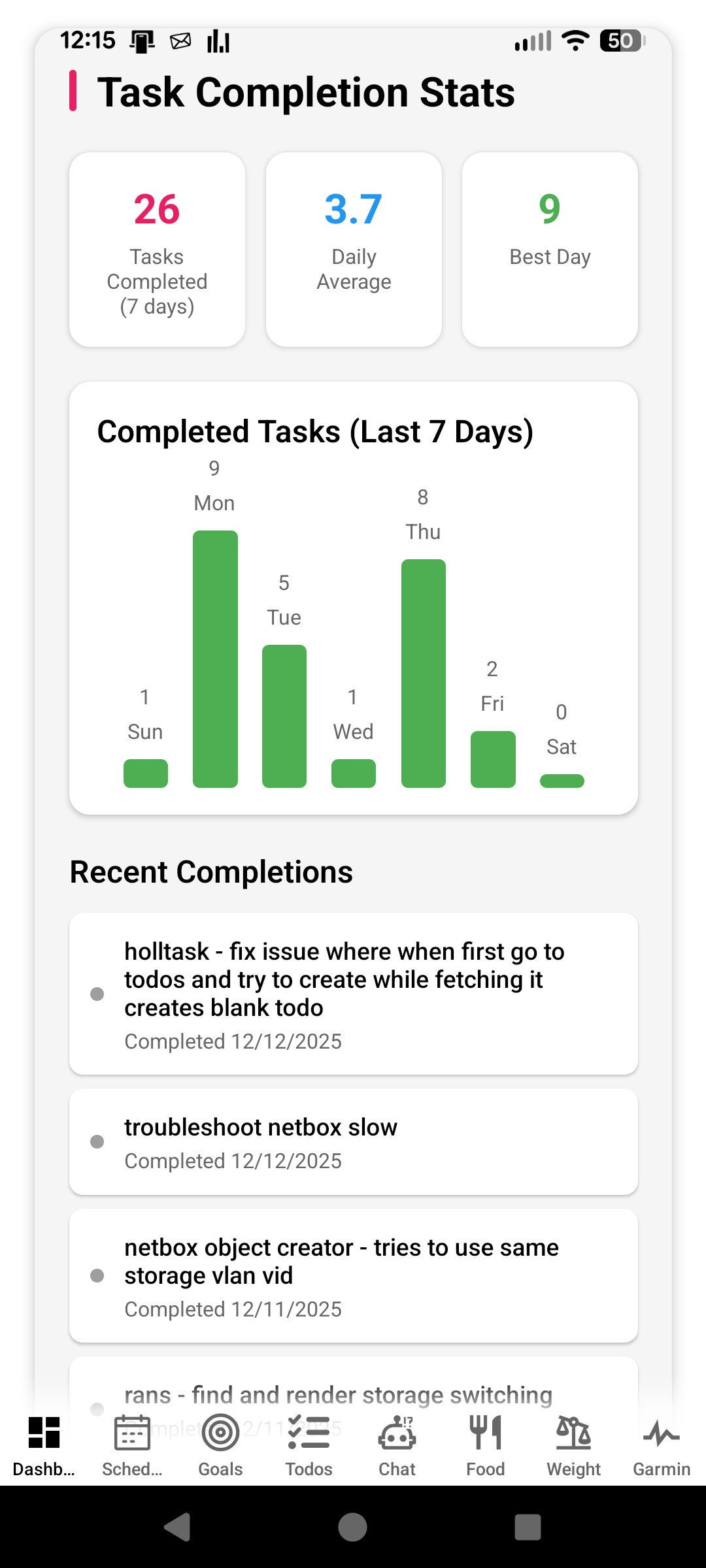
Task: Open the troubleshoot netbox slow completion
Action: coord(353,1142)
